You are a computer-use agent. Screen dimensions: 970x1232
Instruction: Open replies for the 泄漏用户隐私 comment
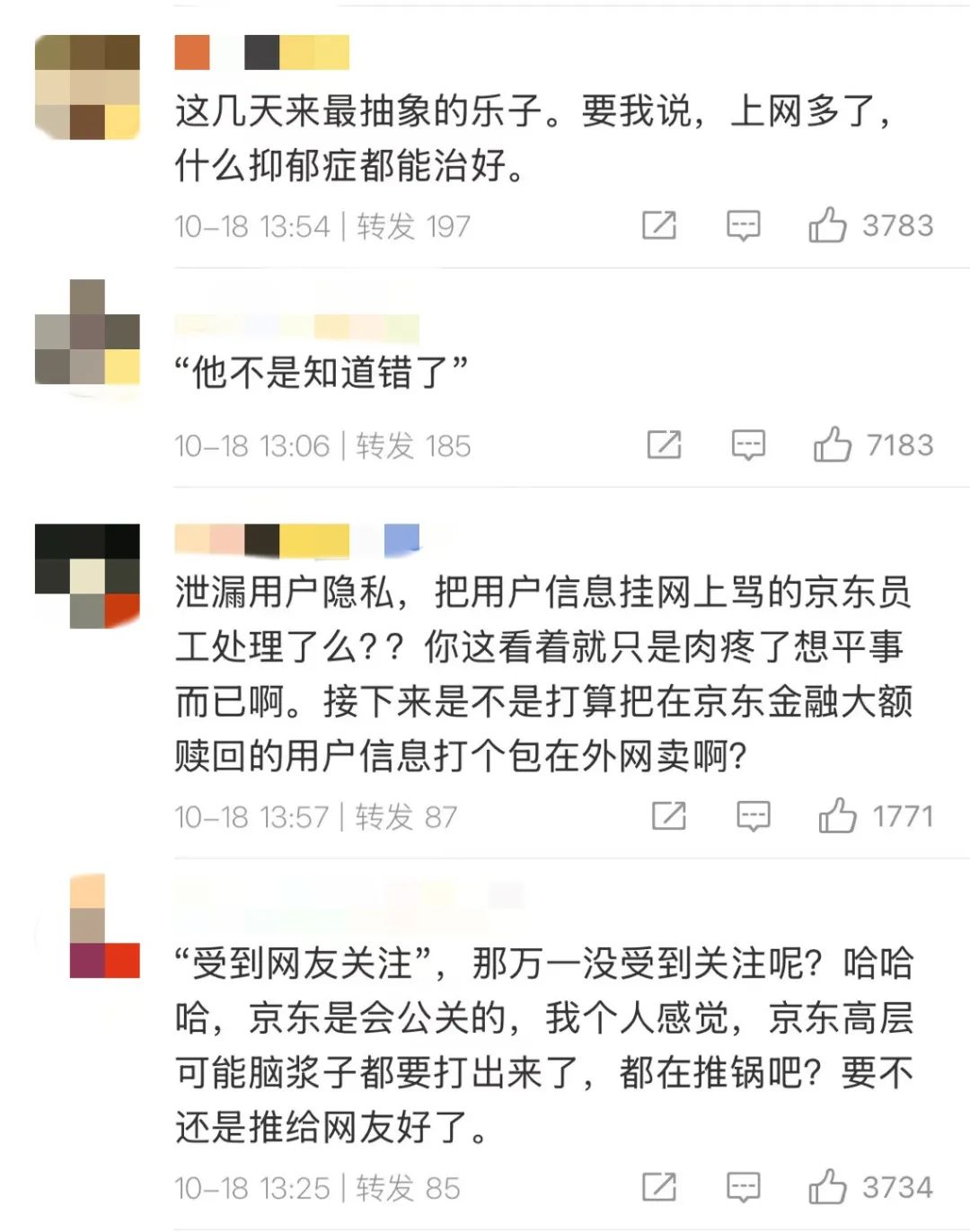(753, 815)
